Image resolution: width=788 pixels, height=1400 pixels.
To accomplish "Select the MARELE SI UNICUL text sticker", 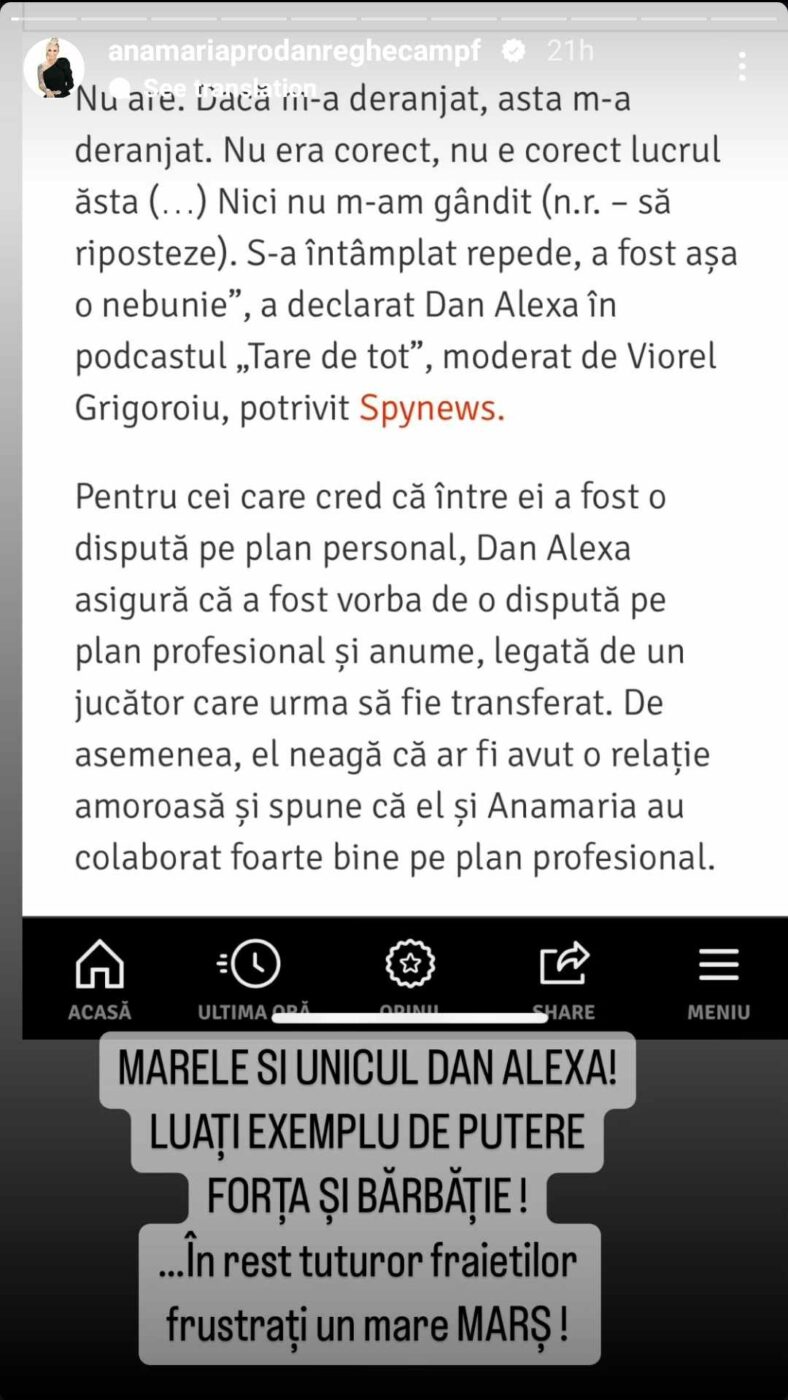I will [x=370, y=1068].
